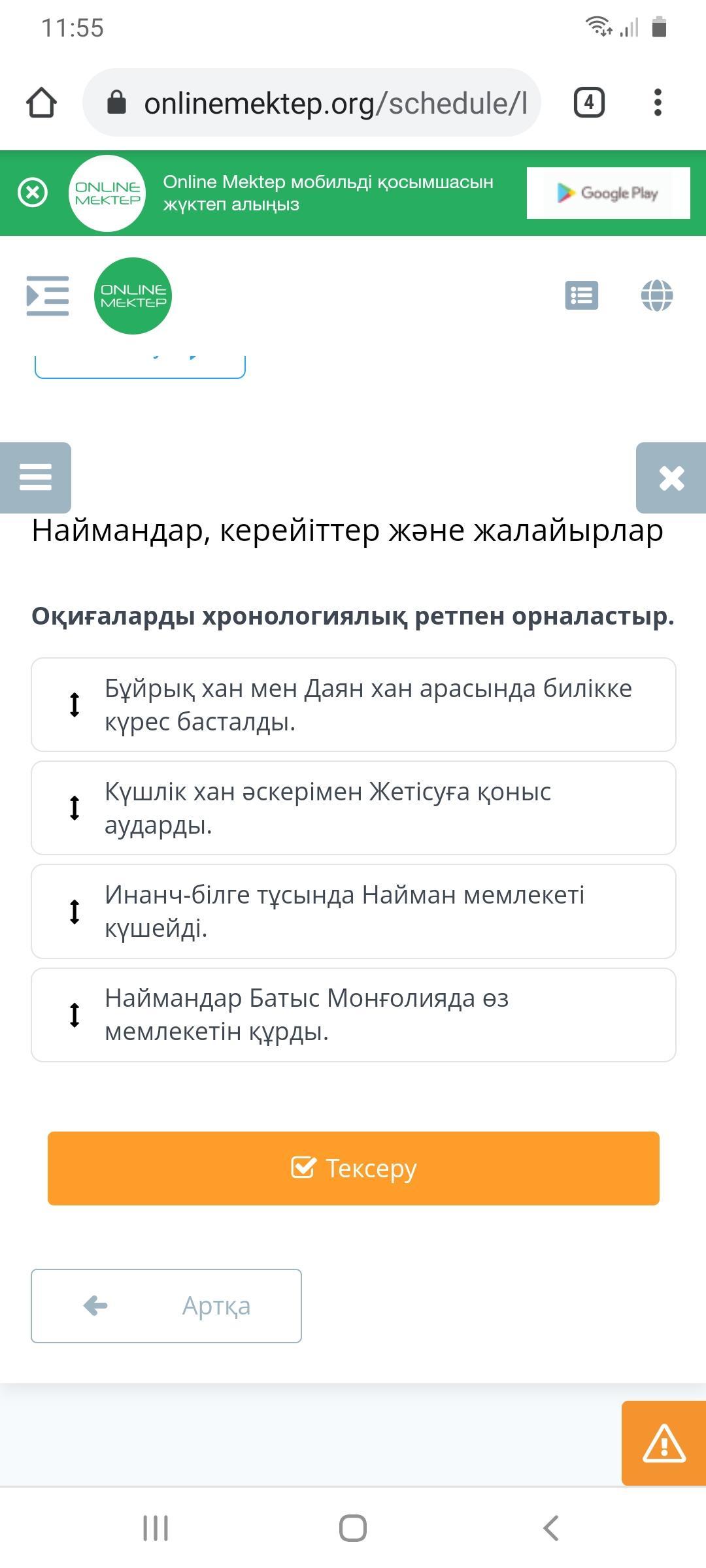Open the browser overflow menu
This screenshot has height=1568, width=706.
point(658,103)
